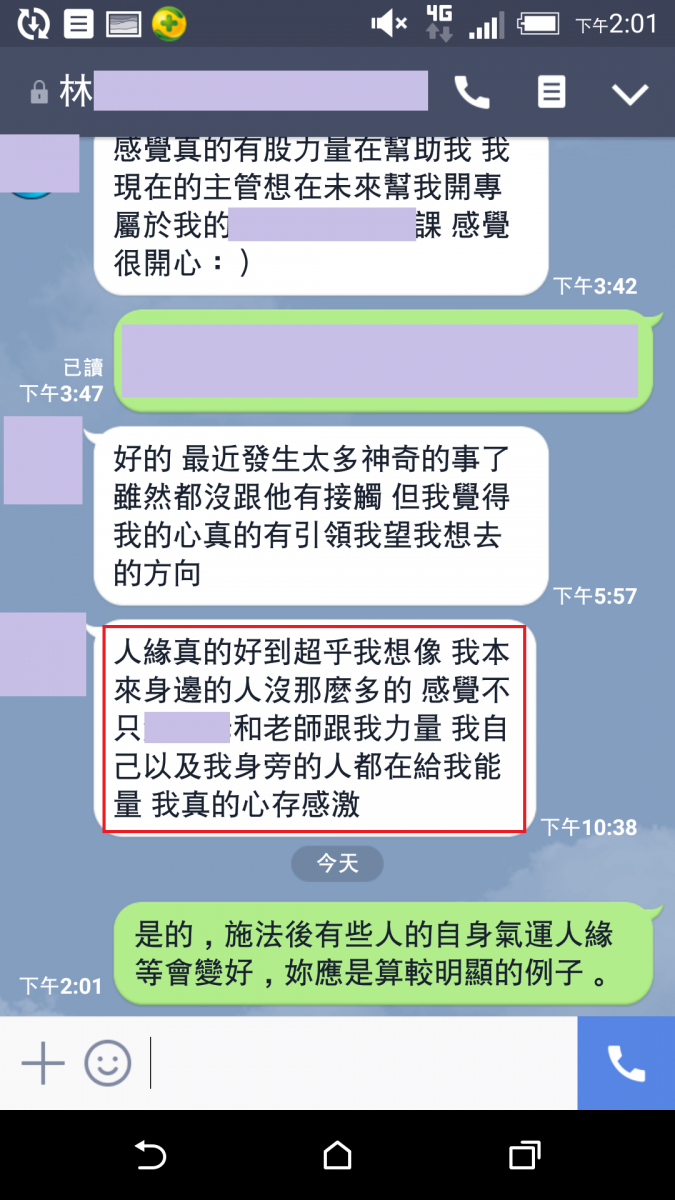This screenshot has width=675, height=1200.
Task: Tap the blue call button beside the input
Action: pyautogui.click(x=626, y=1062)
